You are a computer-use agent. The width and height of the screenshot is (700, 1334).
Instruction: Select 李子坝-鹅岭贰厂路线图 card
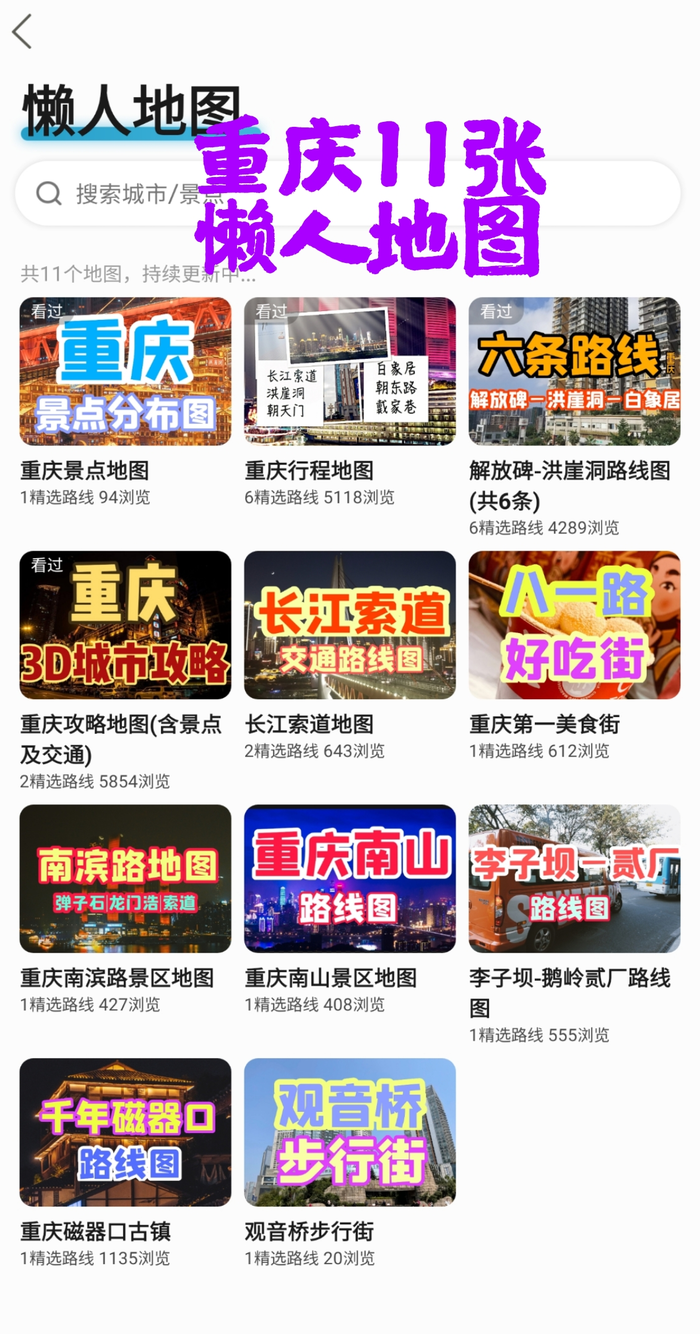pos(574,879)
